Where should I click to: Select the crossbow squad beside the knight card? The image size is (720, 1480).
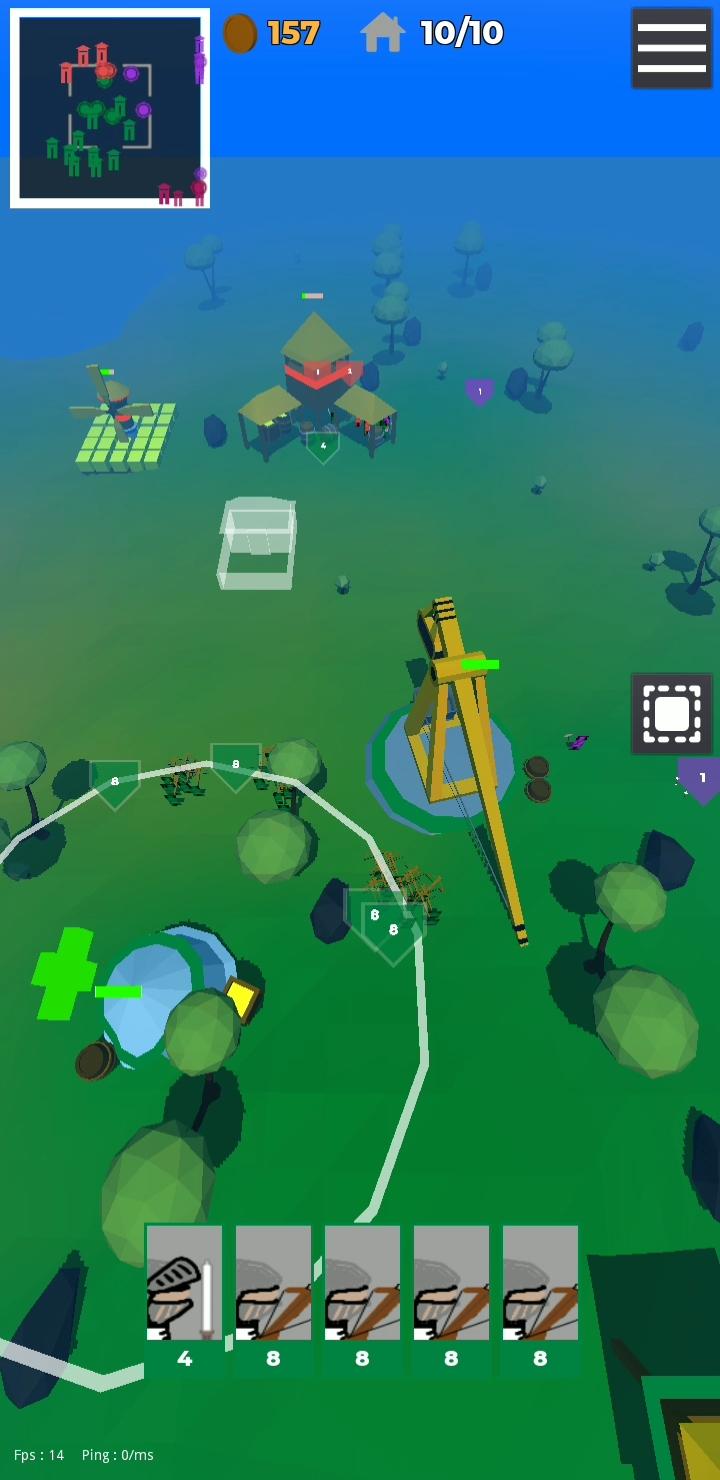click(273, 1298)
